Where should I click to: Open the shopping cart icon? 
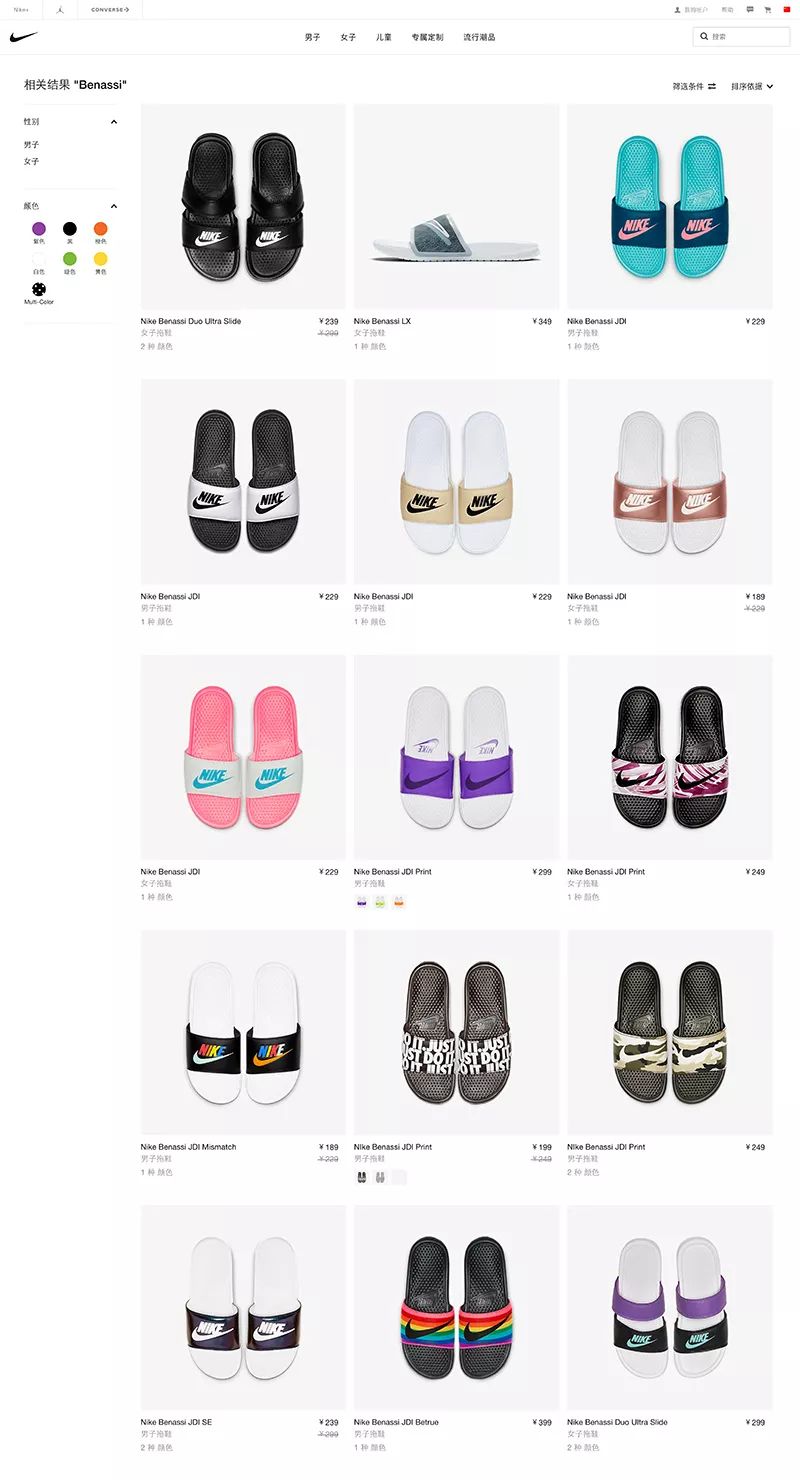pyautogui.click(x=768, y=10)
